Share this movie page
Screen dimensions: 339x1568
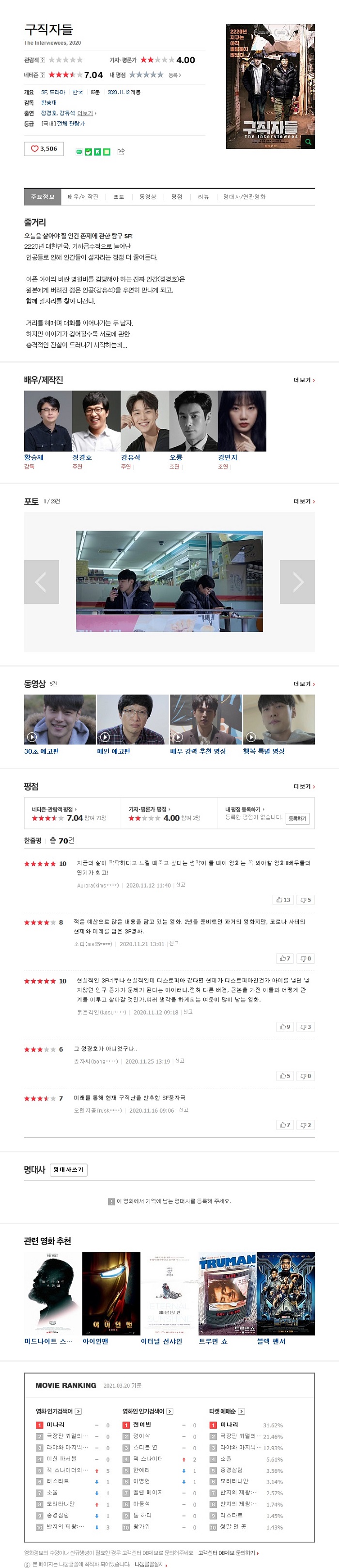coord(121,152)
